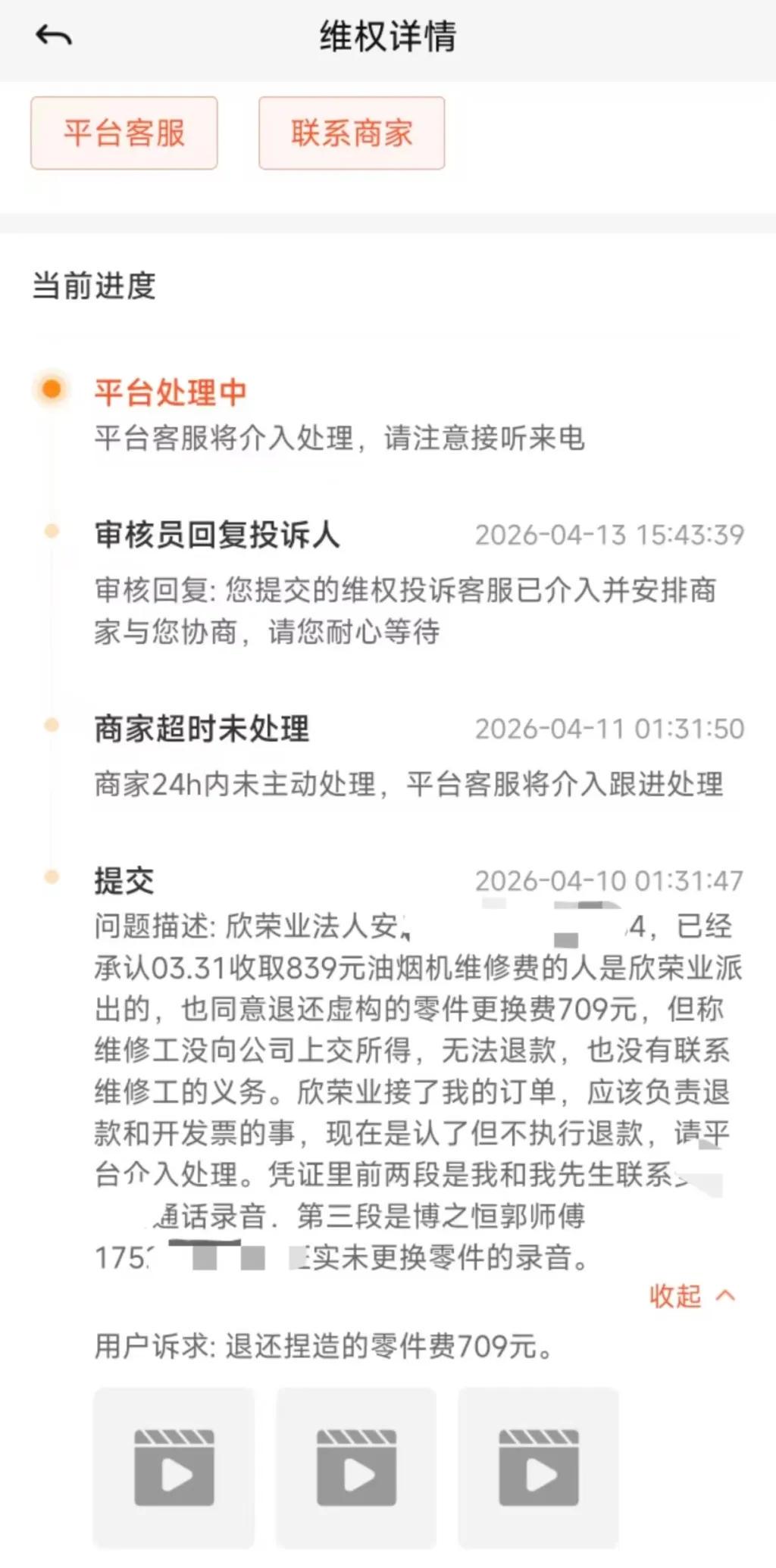Play the third evidence video clip
The height and width of the screenshot is (1568, 776).
pyautogui.click(x=537, y=1465)
